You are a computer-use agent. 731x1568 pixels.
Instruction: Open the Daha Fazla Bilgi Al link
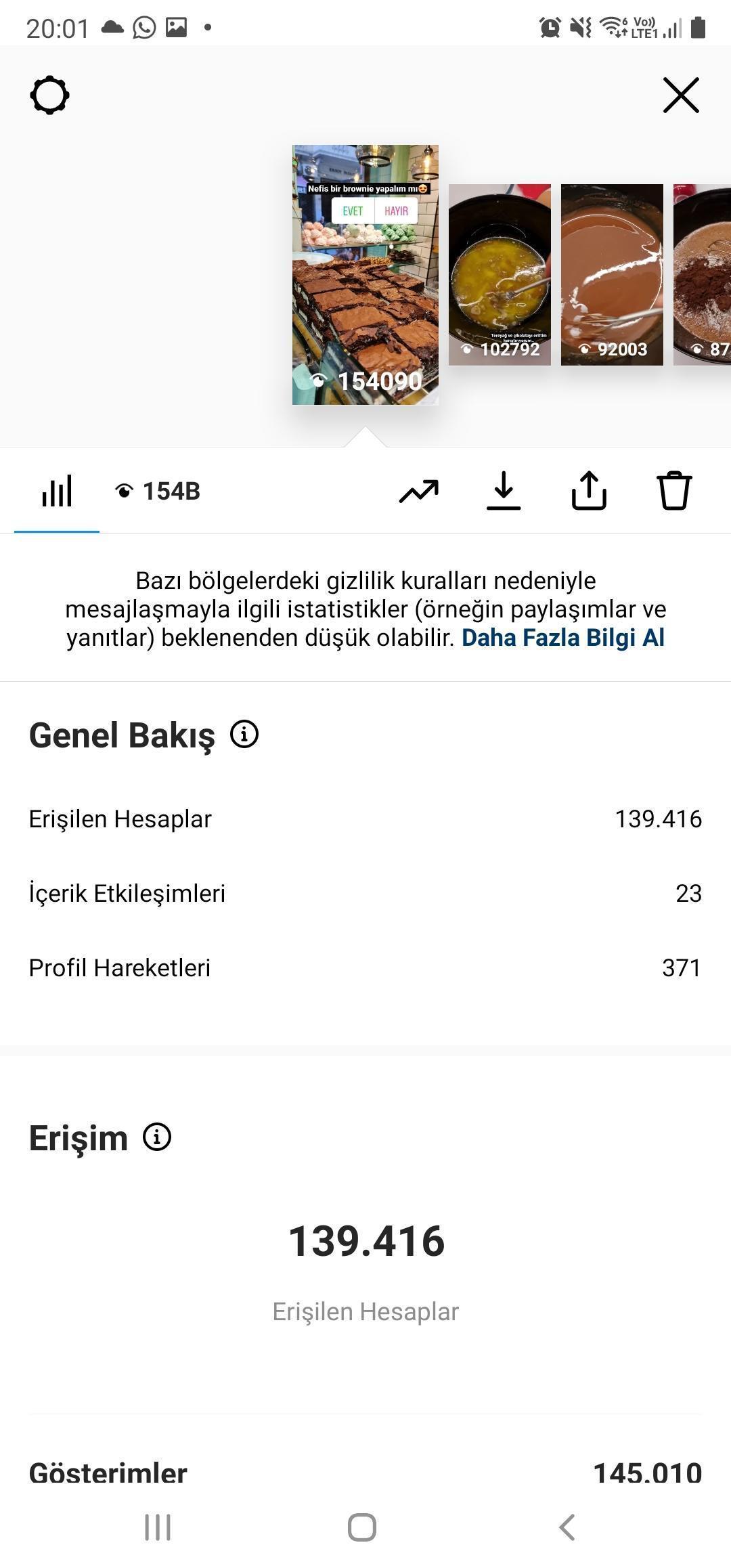point(563,638)
